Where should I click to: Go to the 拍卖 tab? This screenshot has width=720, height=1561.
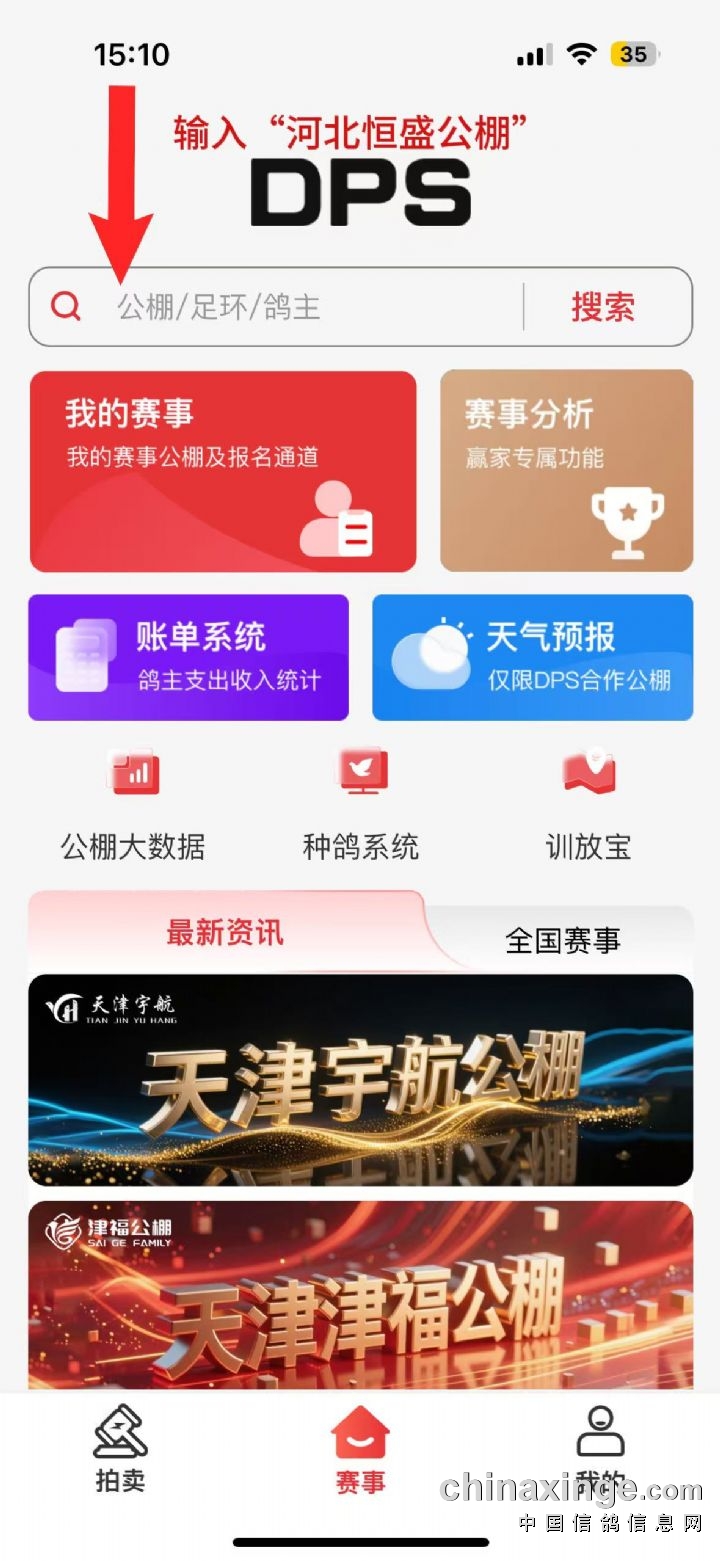[120, 1448]
